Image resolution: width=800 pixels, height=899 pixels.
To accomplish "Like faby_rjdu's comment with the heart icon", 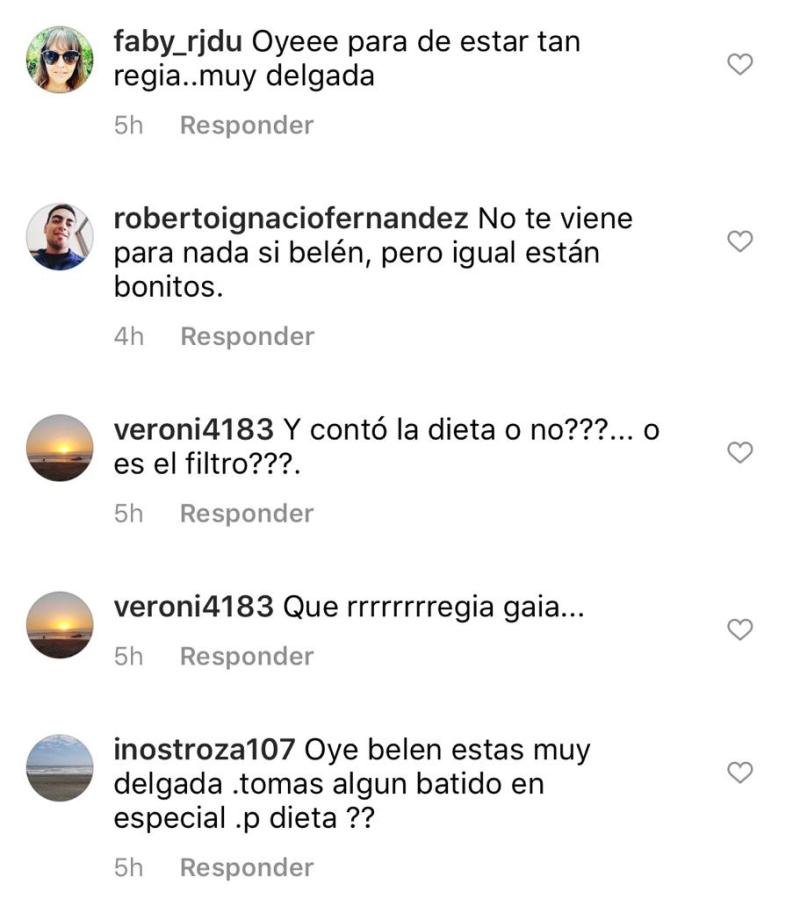I will 739,63.
